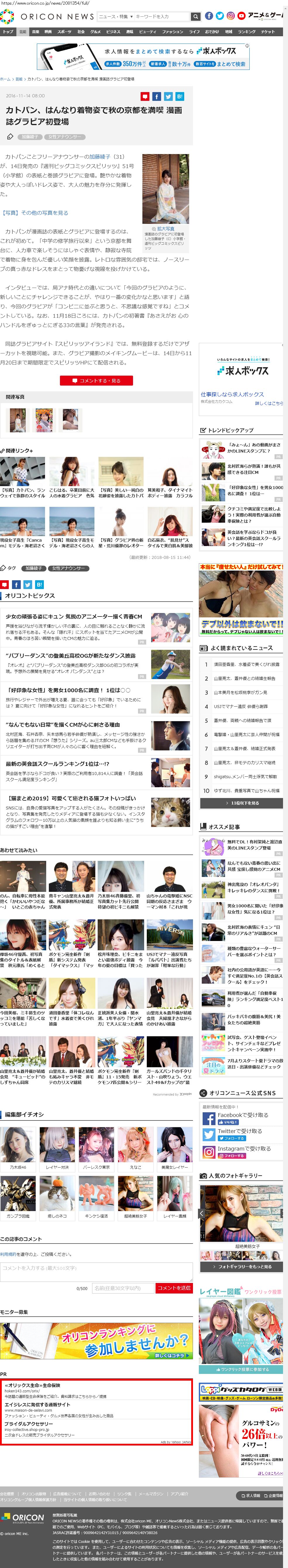Open the ホーム breadcrumb link
Image resolution: width=288 pixels, height=1568 pixels.
point(5,79)
